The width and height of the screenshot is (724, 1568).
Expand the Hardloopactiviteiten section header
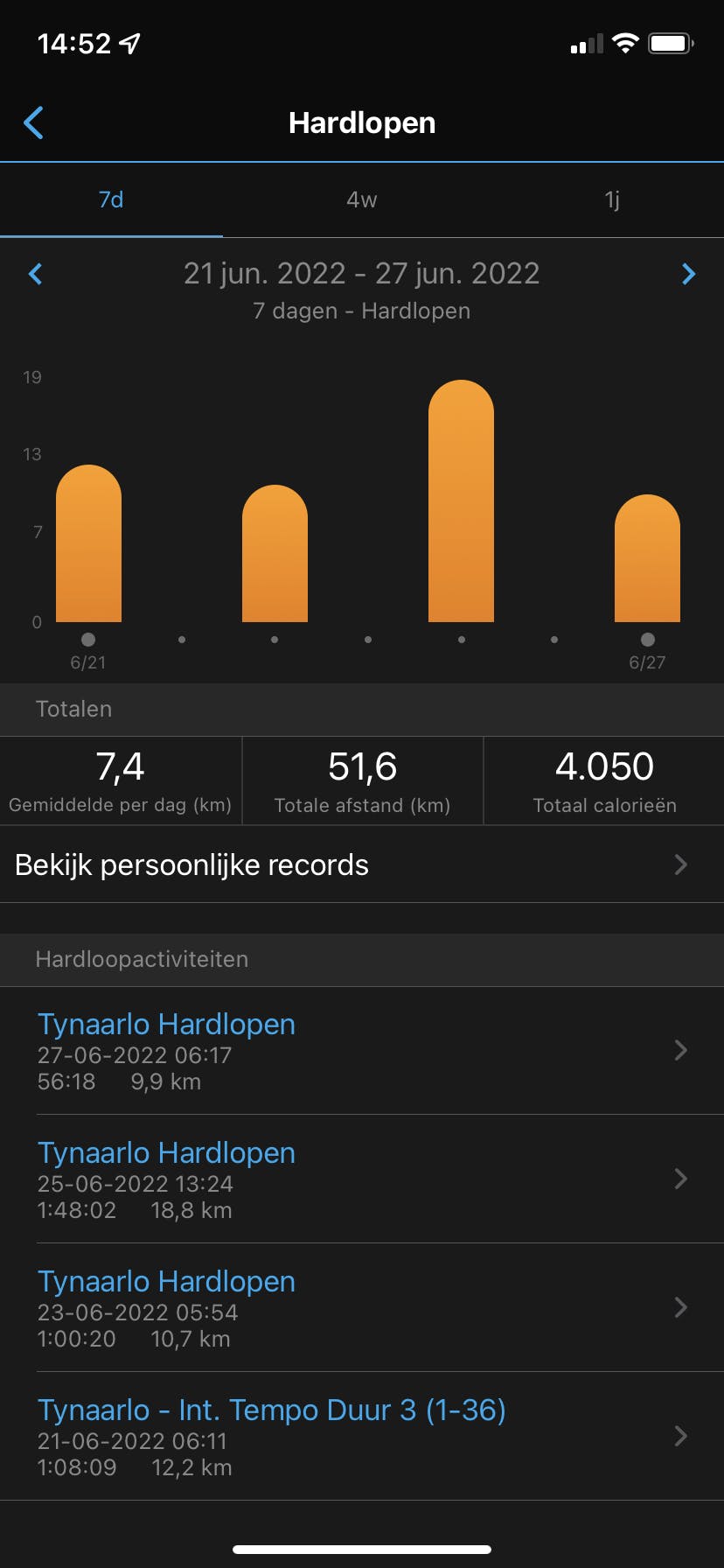tap(142, 960)
